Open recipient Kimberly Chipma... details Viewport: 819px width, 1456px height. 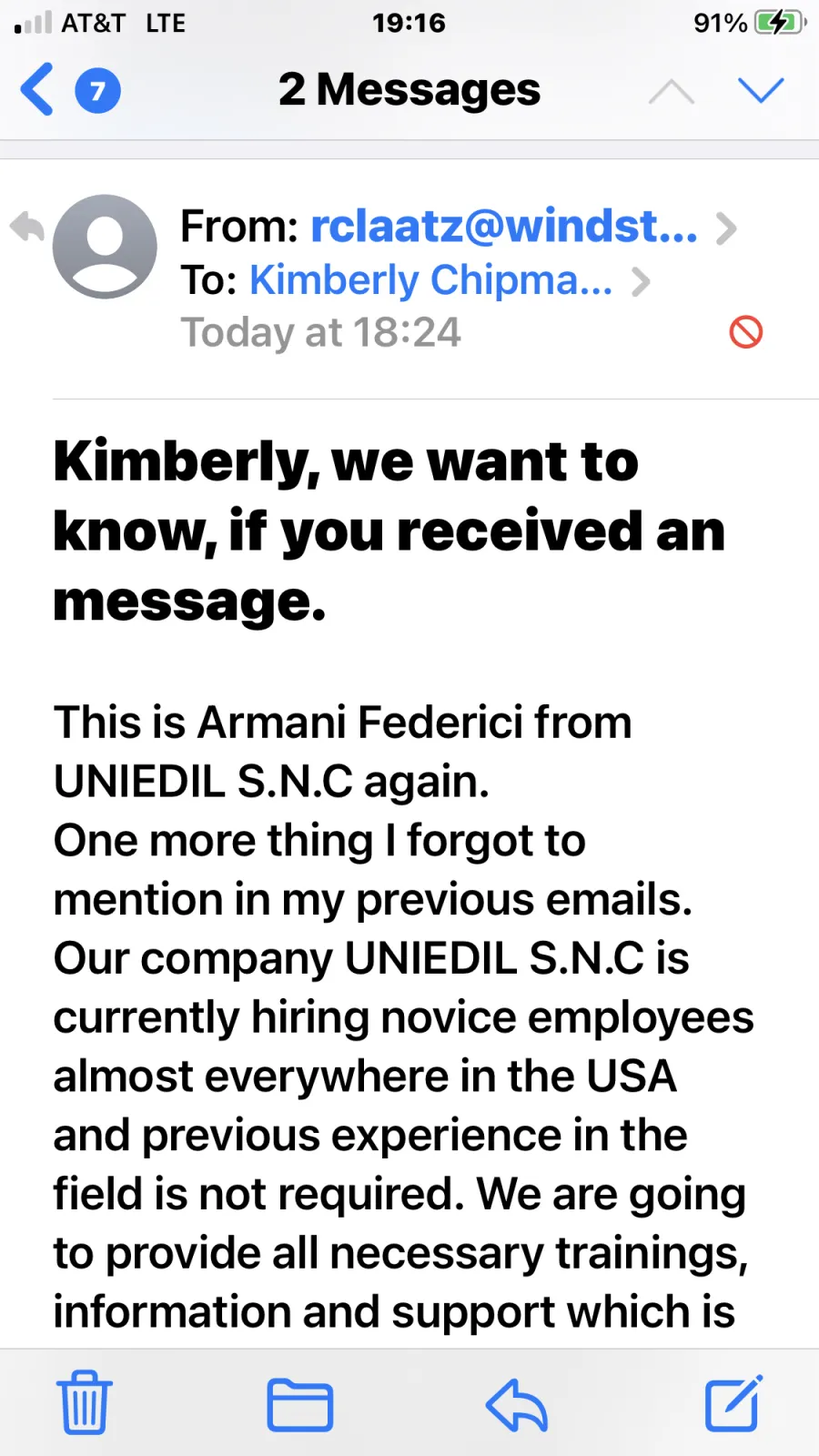tap(430, 280)
